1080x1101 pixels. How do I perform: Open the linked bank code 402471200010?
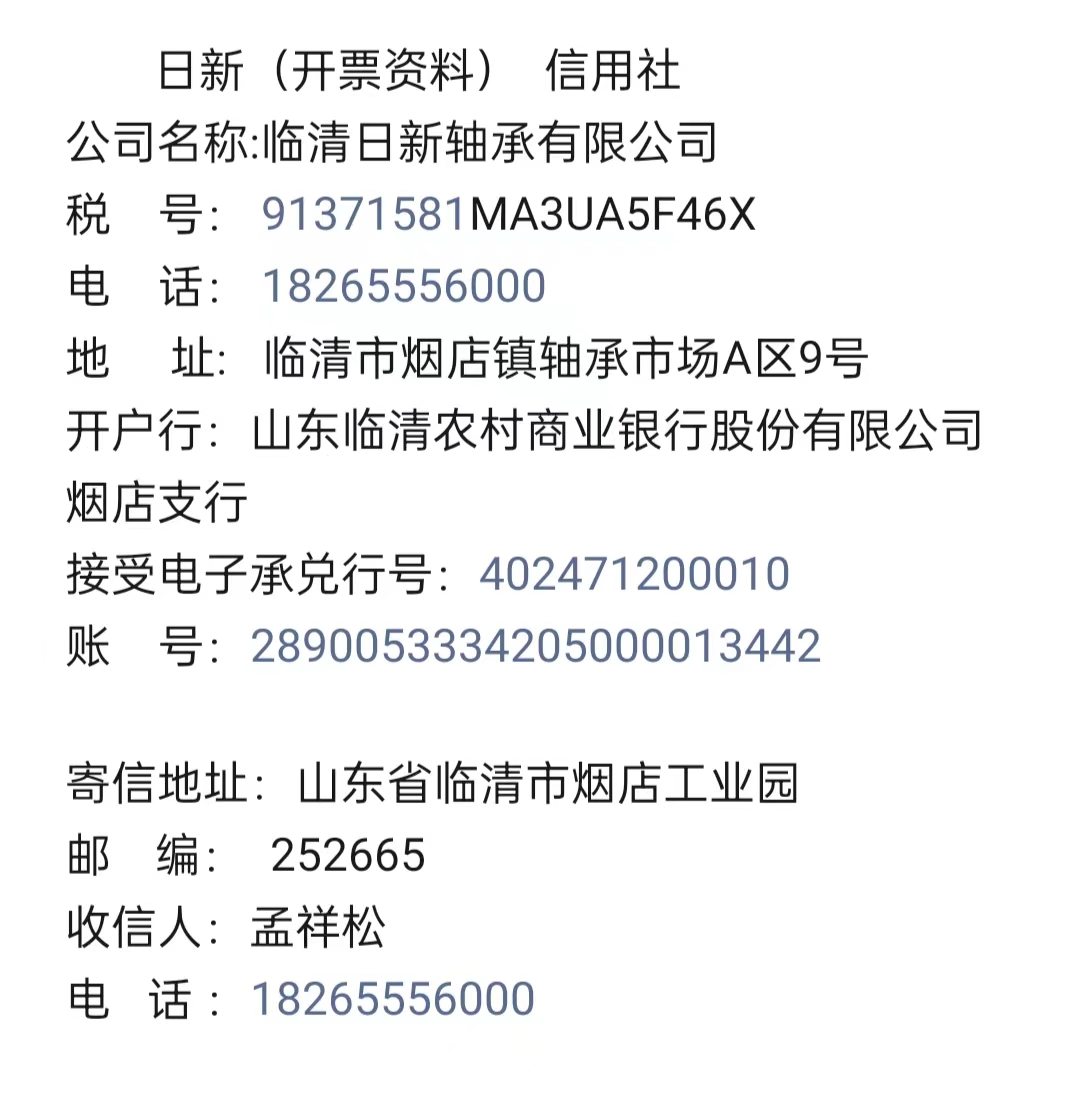tap(634, 575)
